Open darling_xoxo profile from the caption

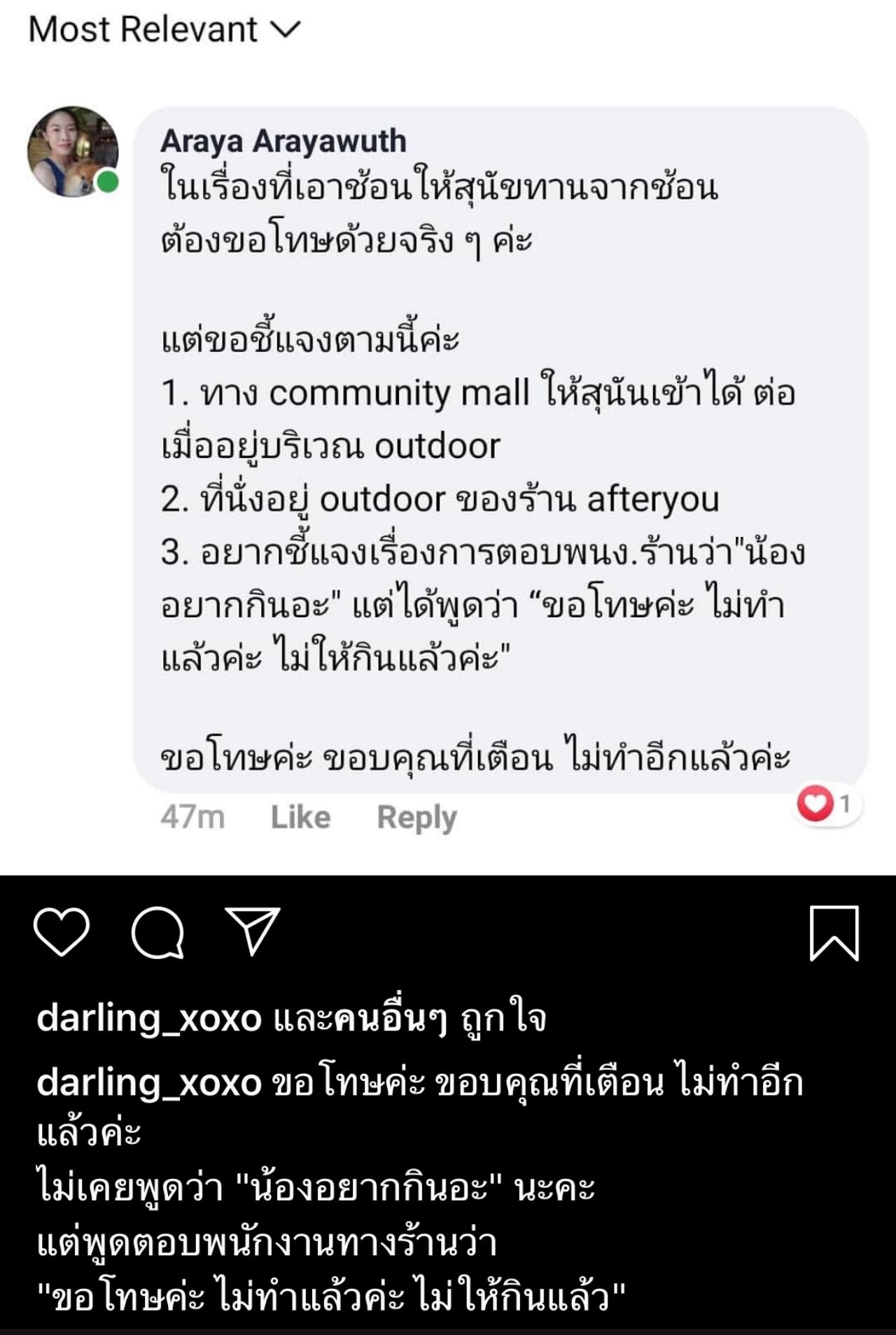149,1083
